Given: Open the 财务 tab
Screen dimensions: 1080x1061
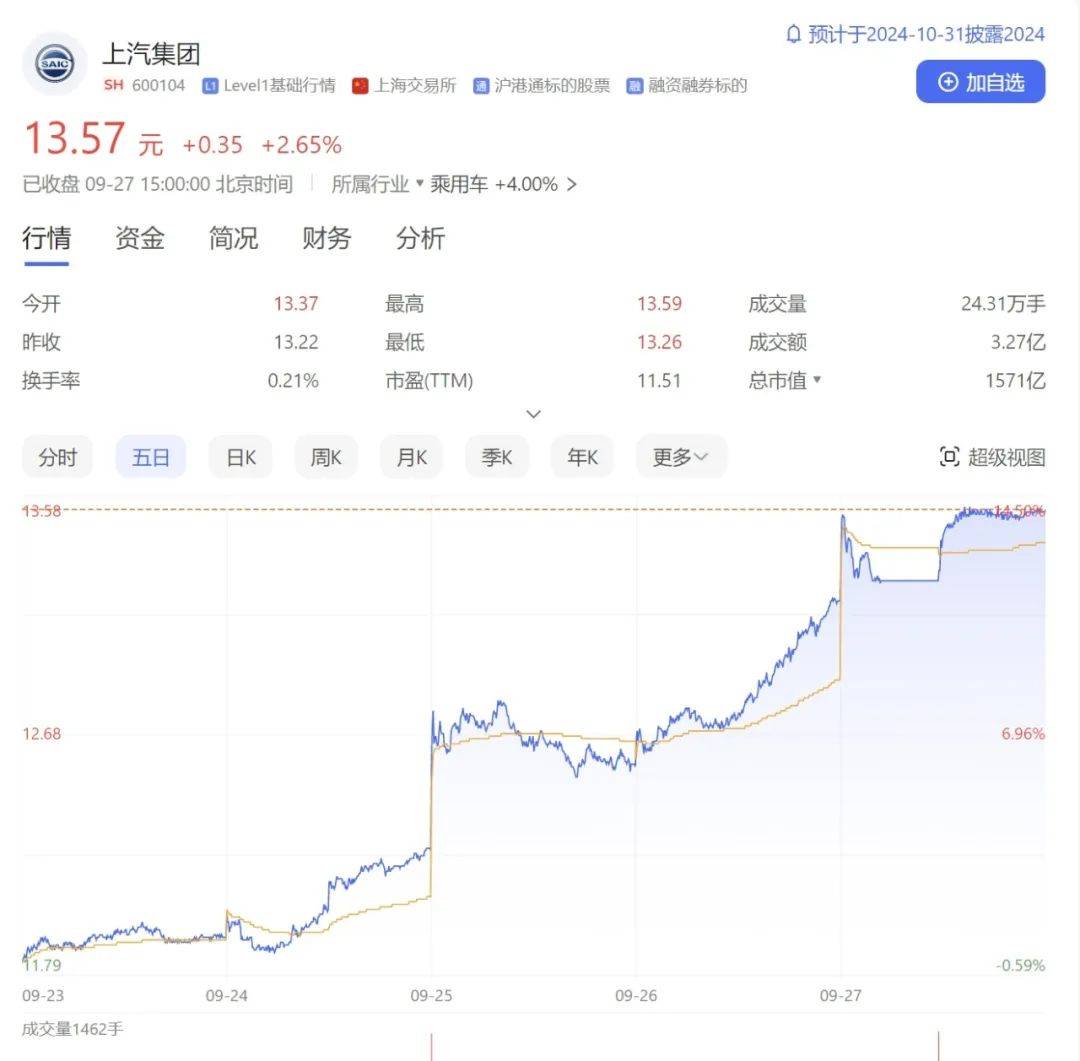Looking at the screenshot, I should (x=327, y=238).
